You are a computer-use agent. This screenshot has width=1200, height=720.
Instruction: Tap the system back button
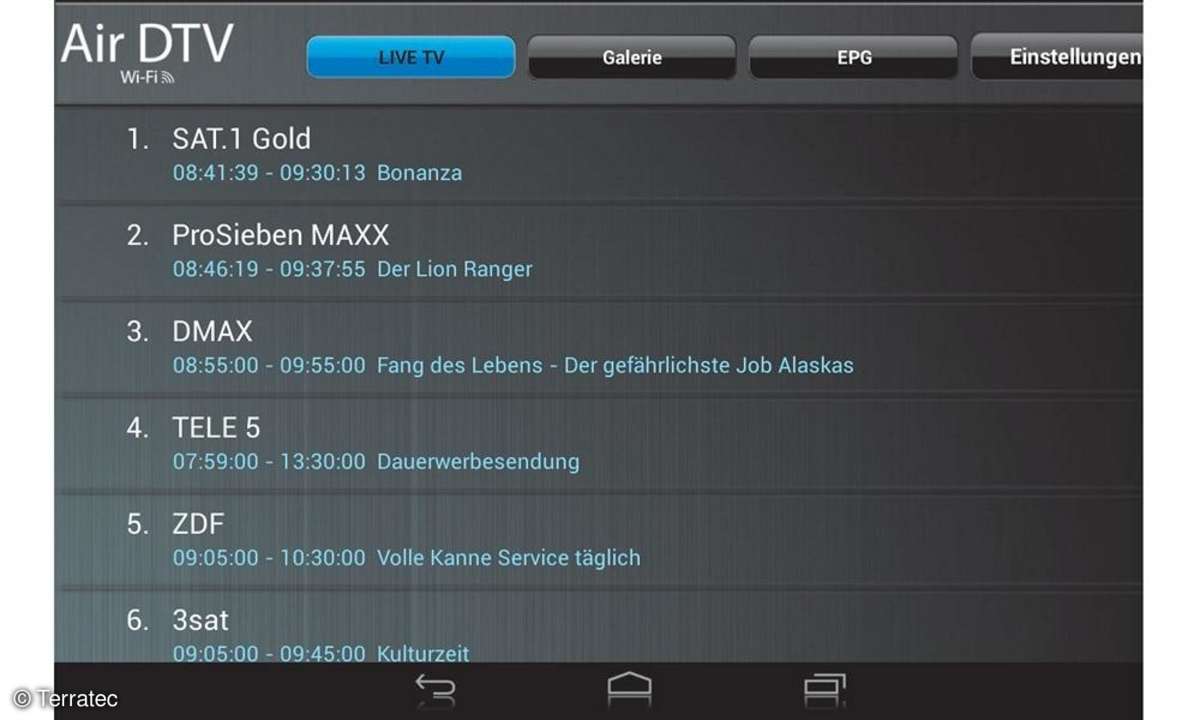coord(436,689)
